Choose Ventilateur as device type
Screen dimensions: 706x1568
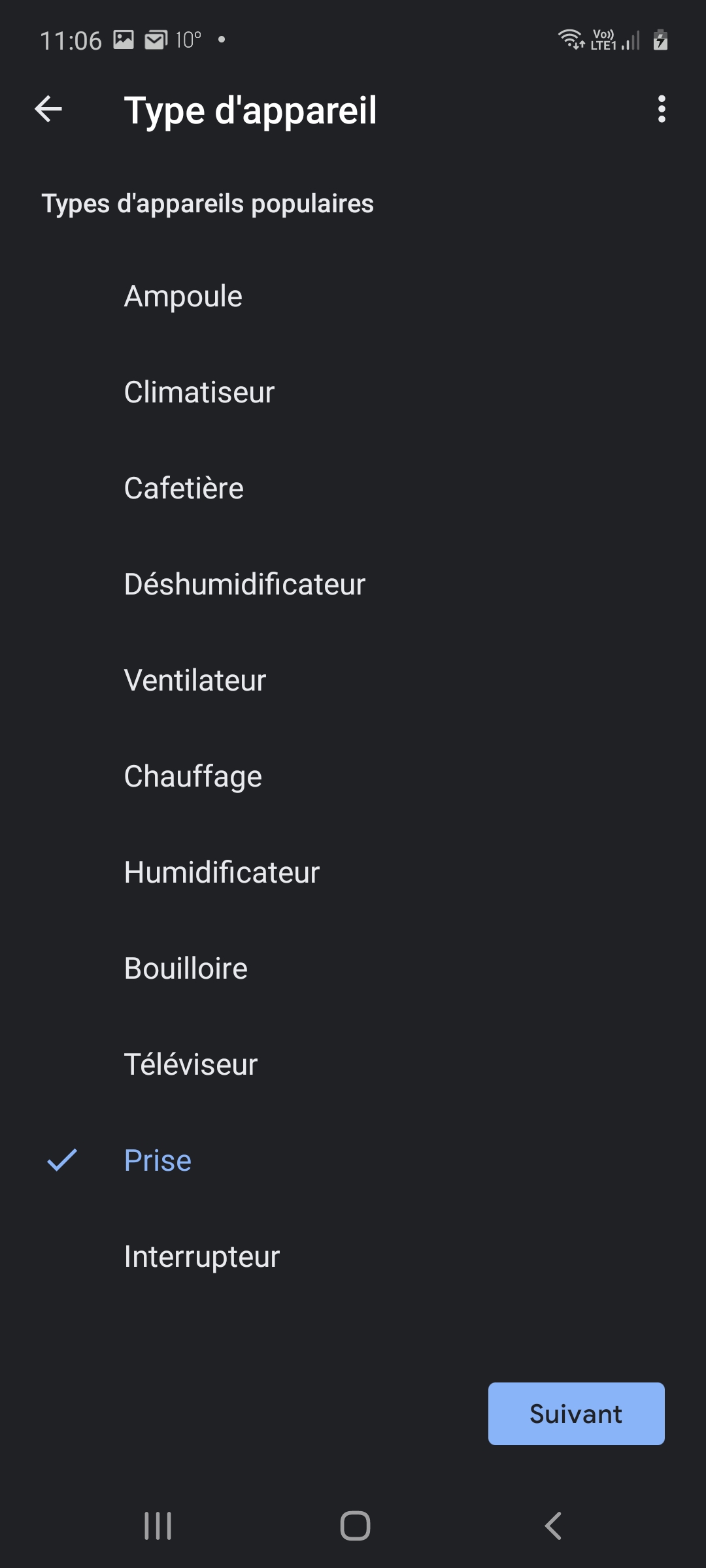[x=353, y=681]
